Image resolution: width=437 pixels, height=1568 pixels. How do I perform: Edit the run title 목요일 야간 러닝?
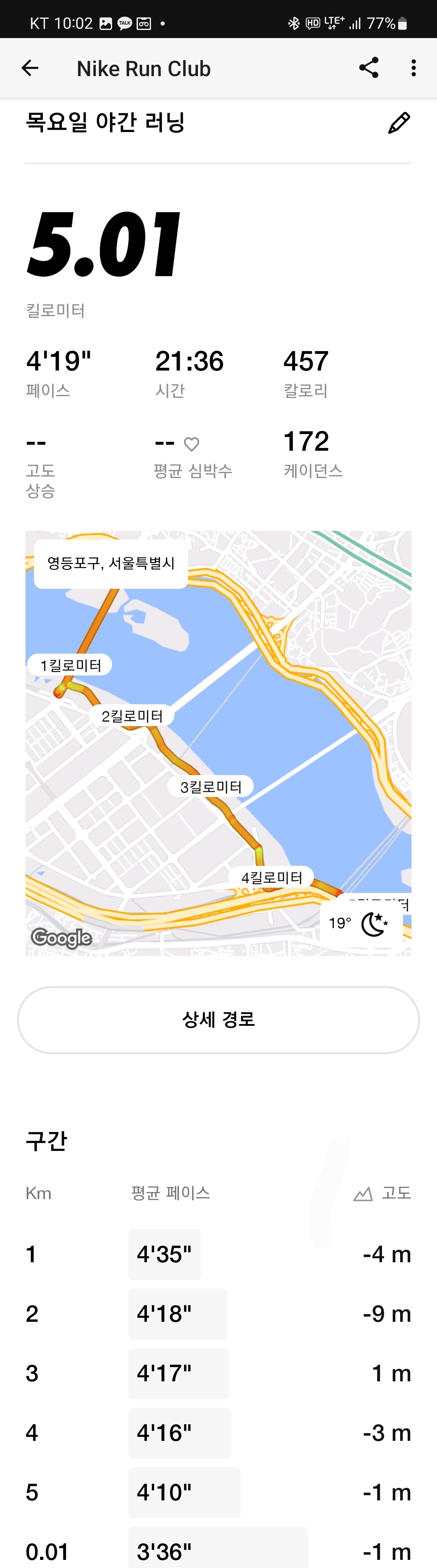click(x=399, y=123)
